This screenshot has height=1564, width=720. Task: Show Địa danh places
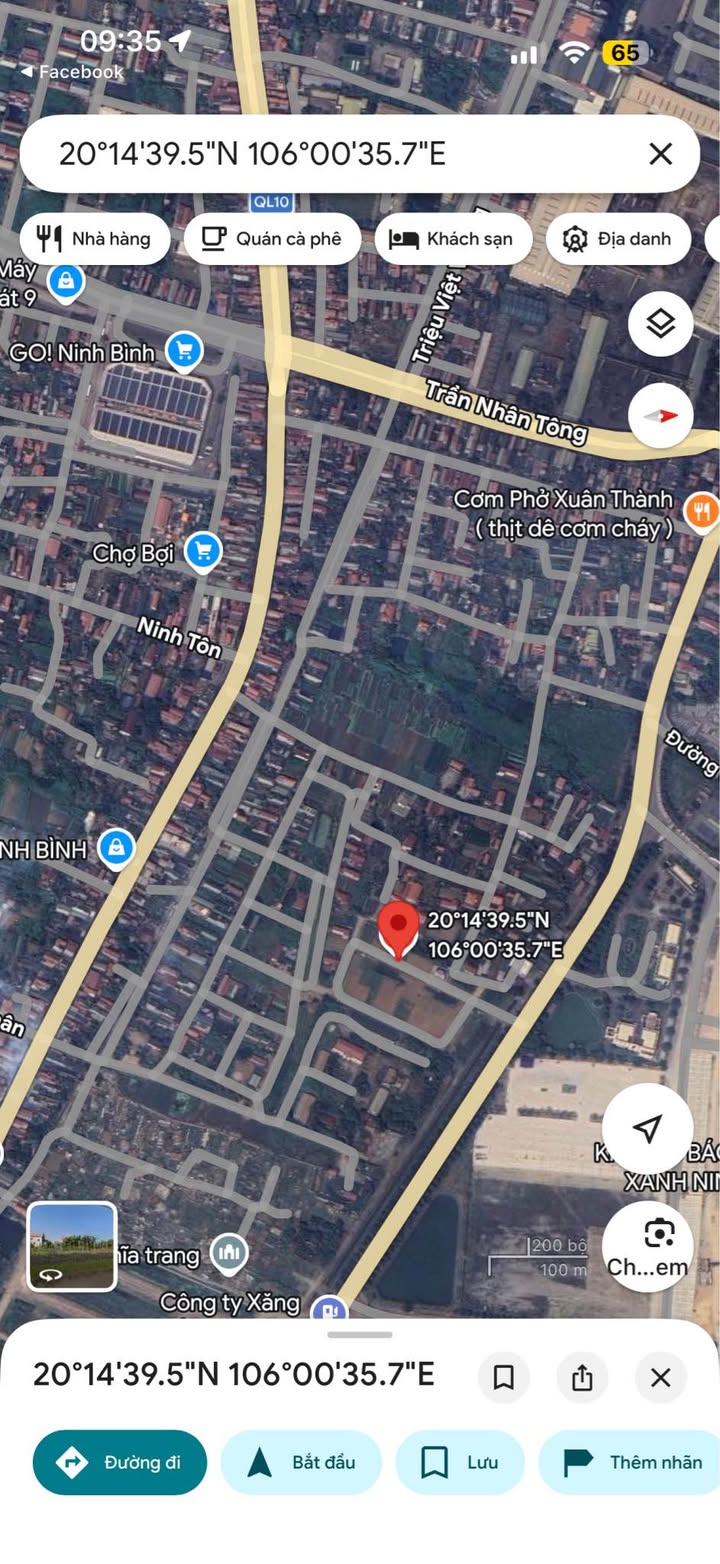coord(618,239)
